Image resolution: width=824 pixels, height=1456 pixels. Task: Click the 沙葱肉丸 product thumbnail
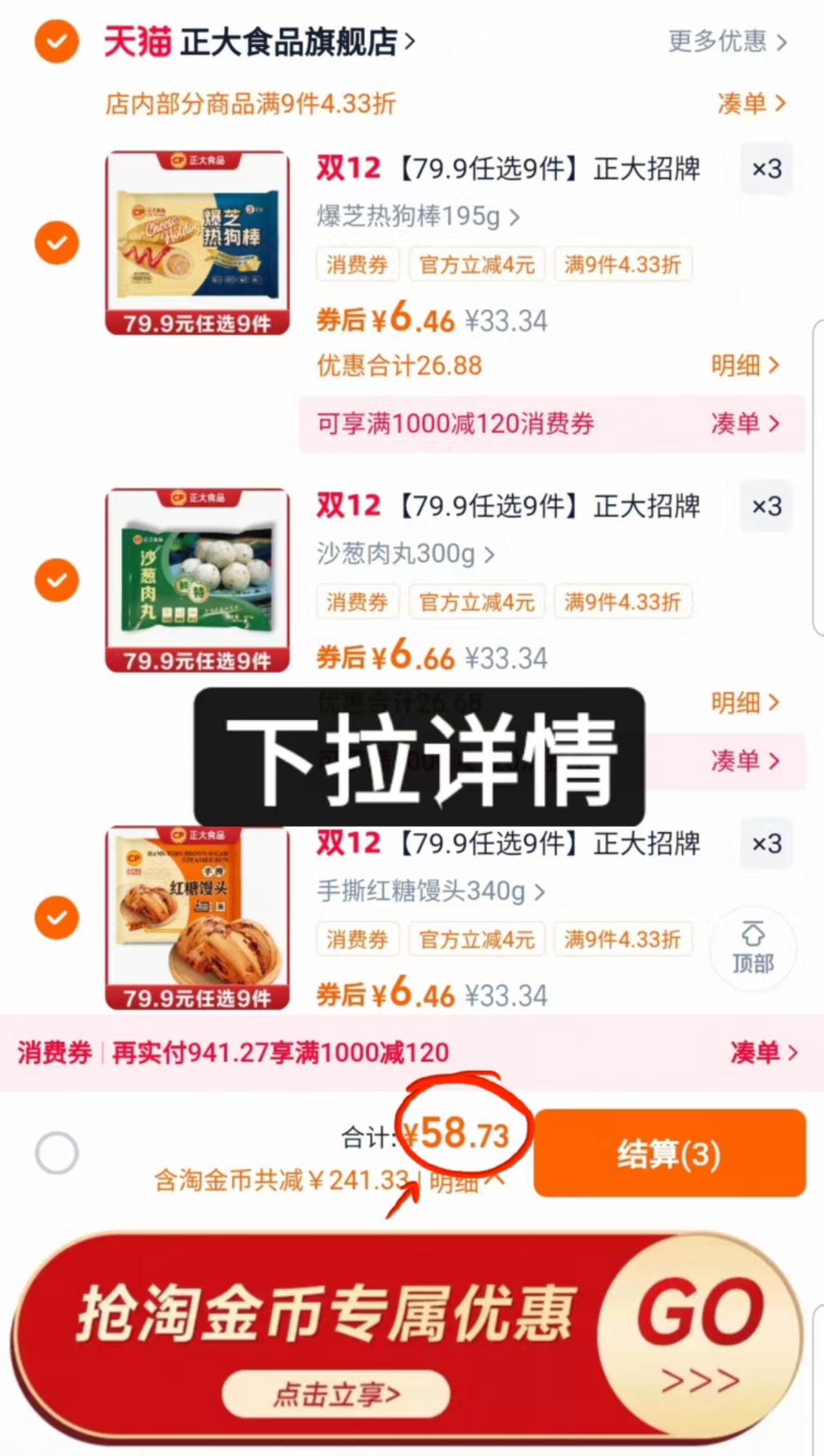pyautogui.click(x=196, y=580)
